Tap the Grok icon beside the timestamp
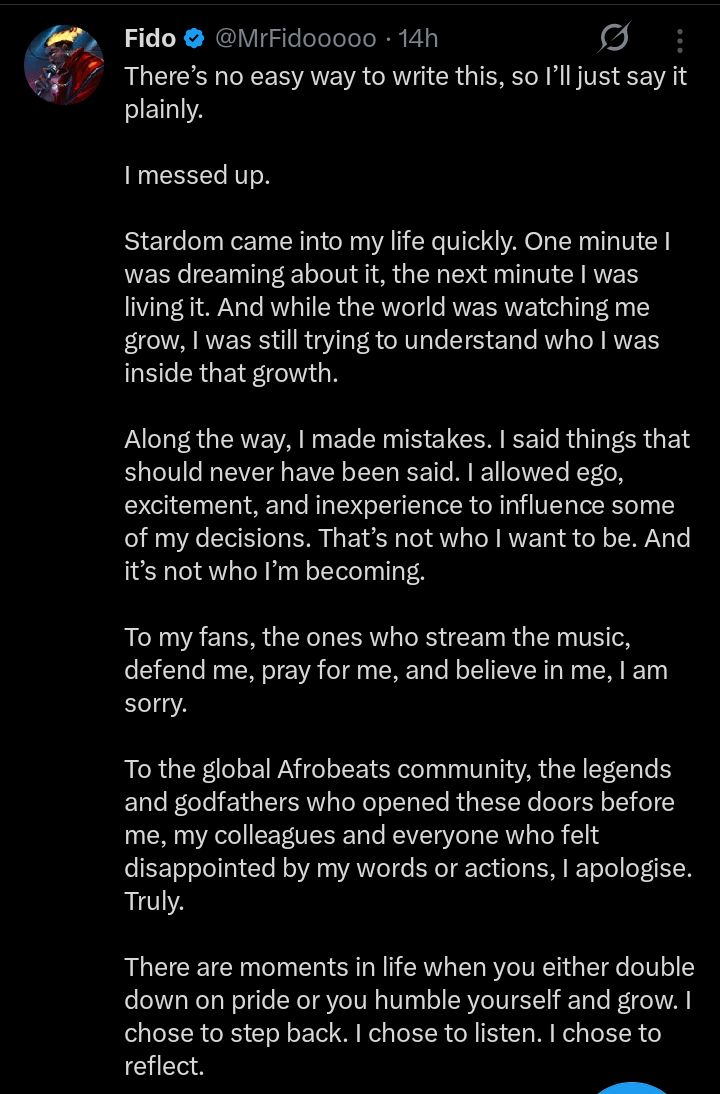The width and height of the screenshot is (720, 1094). (x=613, y=39)
